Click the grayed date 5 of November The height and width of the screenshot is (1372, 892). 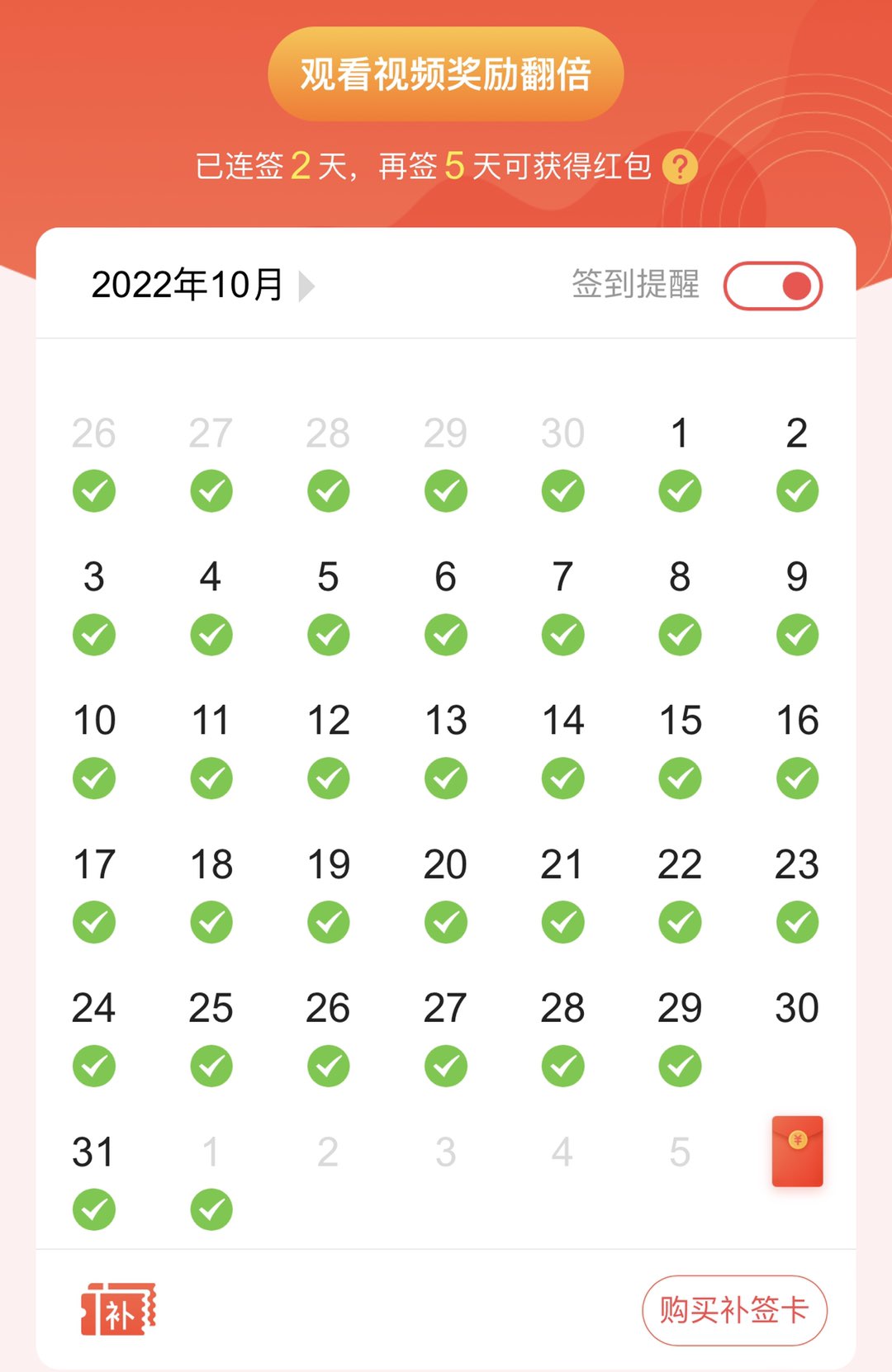click(679, 1150)
